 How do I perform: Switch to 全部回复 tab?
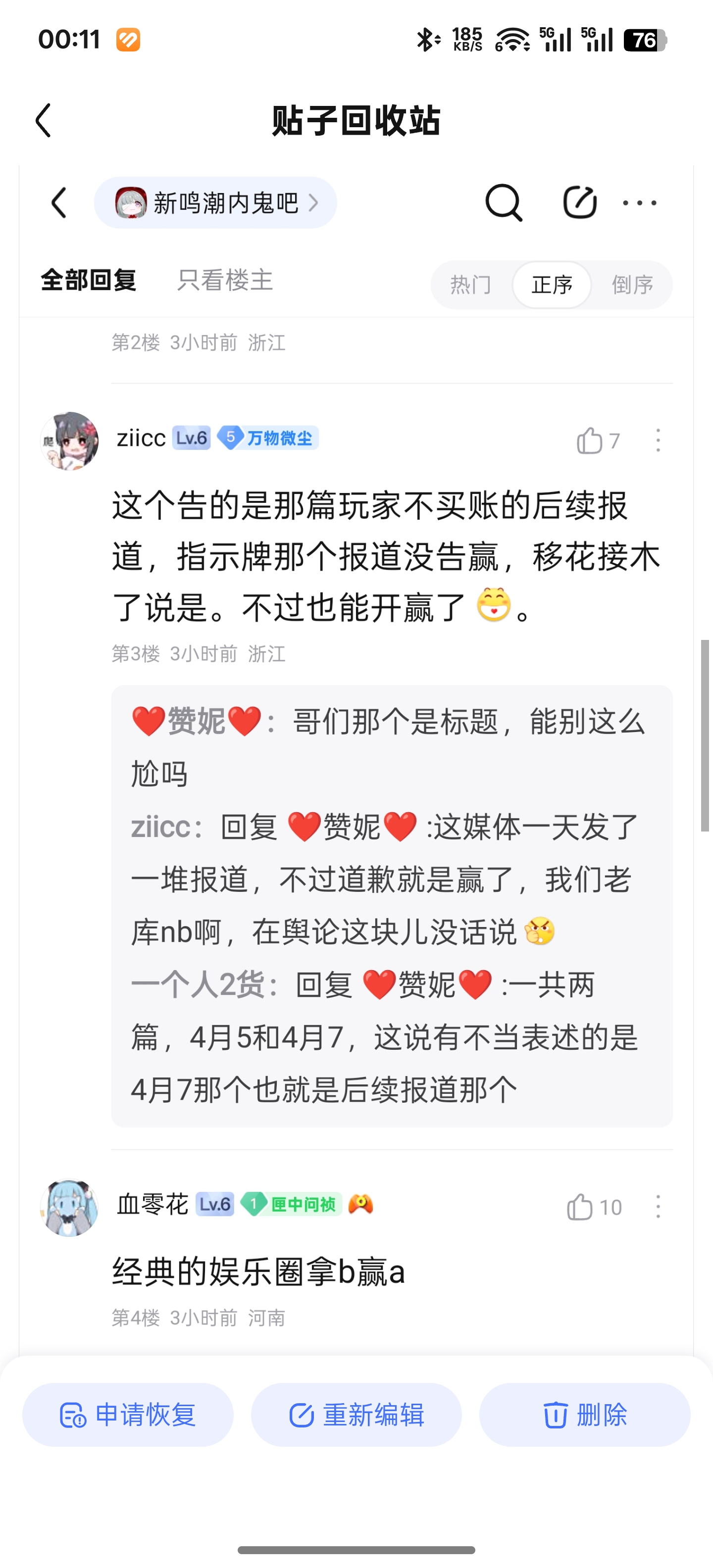pyautogui.click(x=89, y=281)
